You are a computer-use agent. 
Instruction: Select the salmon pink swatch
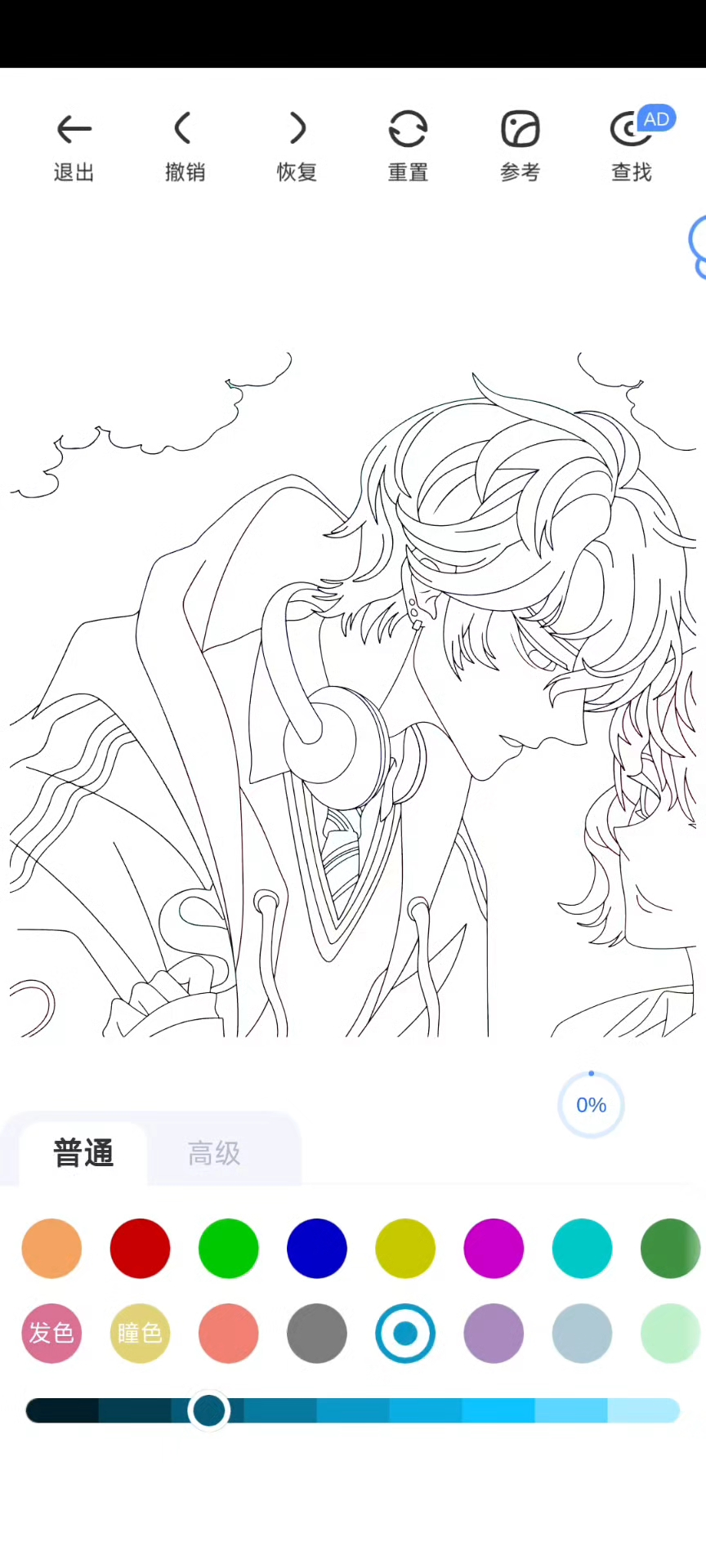point(229,1333)
